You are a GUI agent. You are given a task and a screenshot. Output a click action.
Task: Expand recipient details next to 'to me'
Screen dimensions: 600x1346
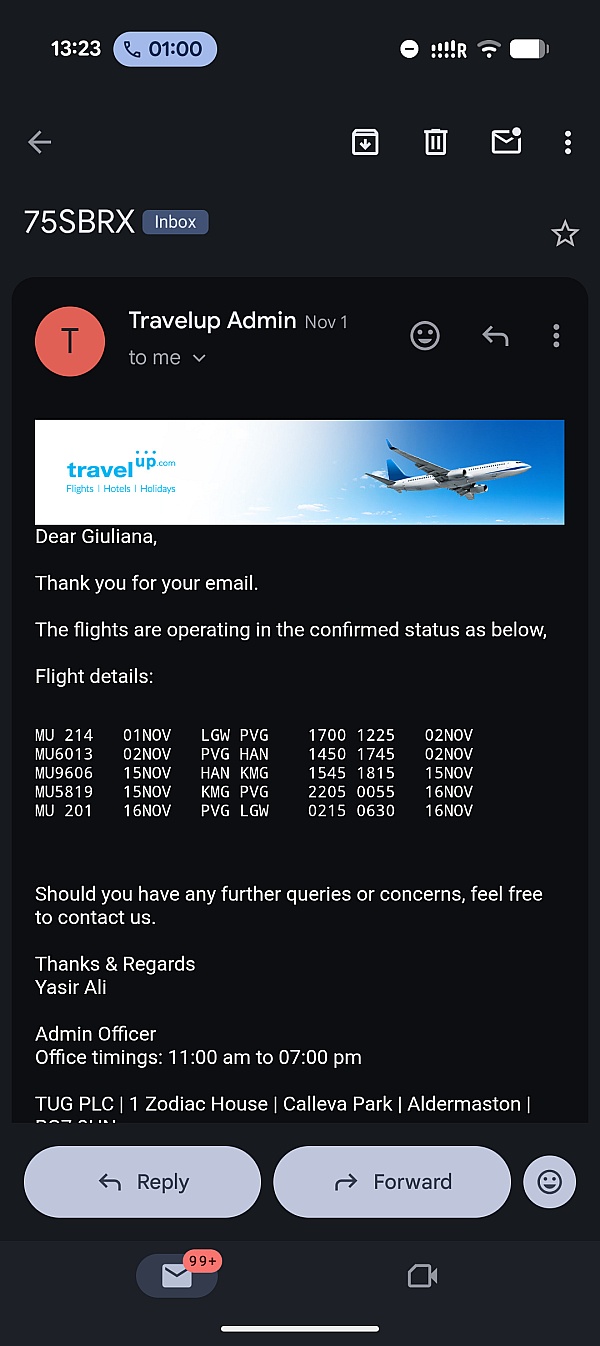[x=198, y=358]
